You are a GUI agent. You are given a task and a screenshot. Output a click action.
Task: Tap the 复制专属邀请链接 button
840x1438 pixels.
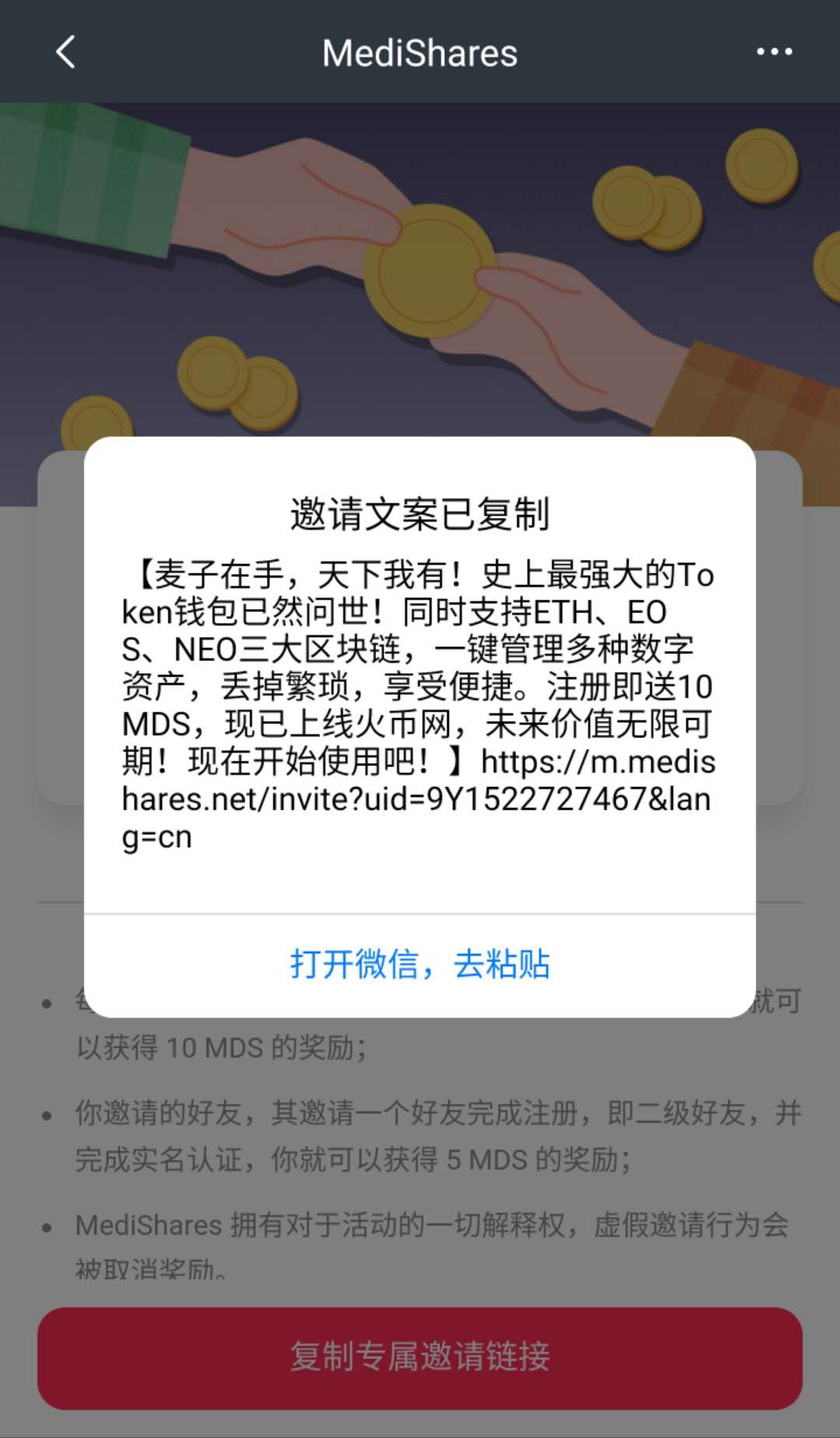point(420,1357)
